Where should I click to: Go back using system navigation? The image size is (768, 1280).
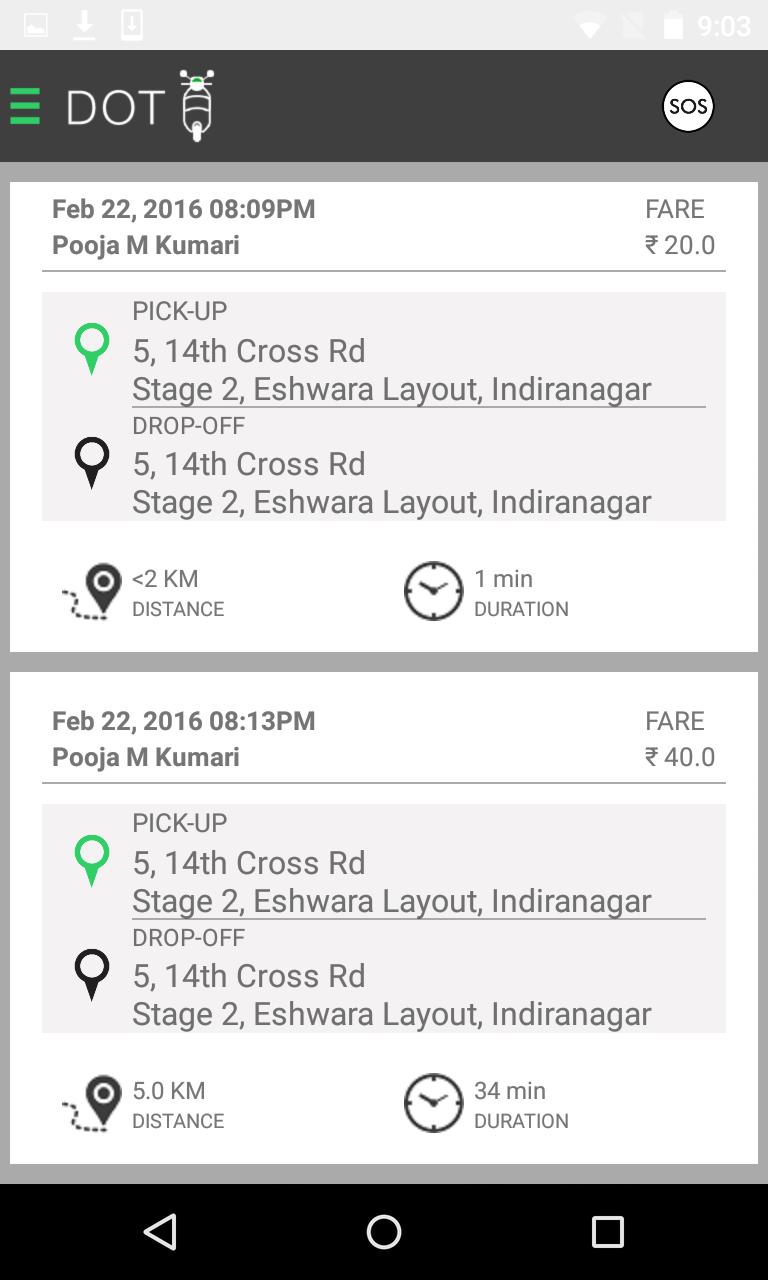coord(160,1232)
